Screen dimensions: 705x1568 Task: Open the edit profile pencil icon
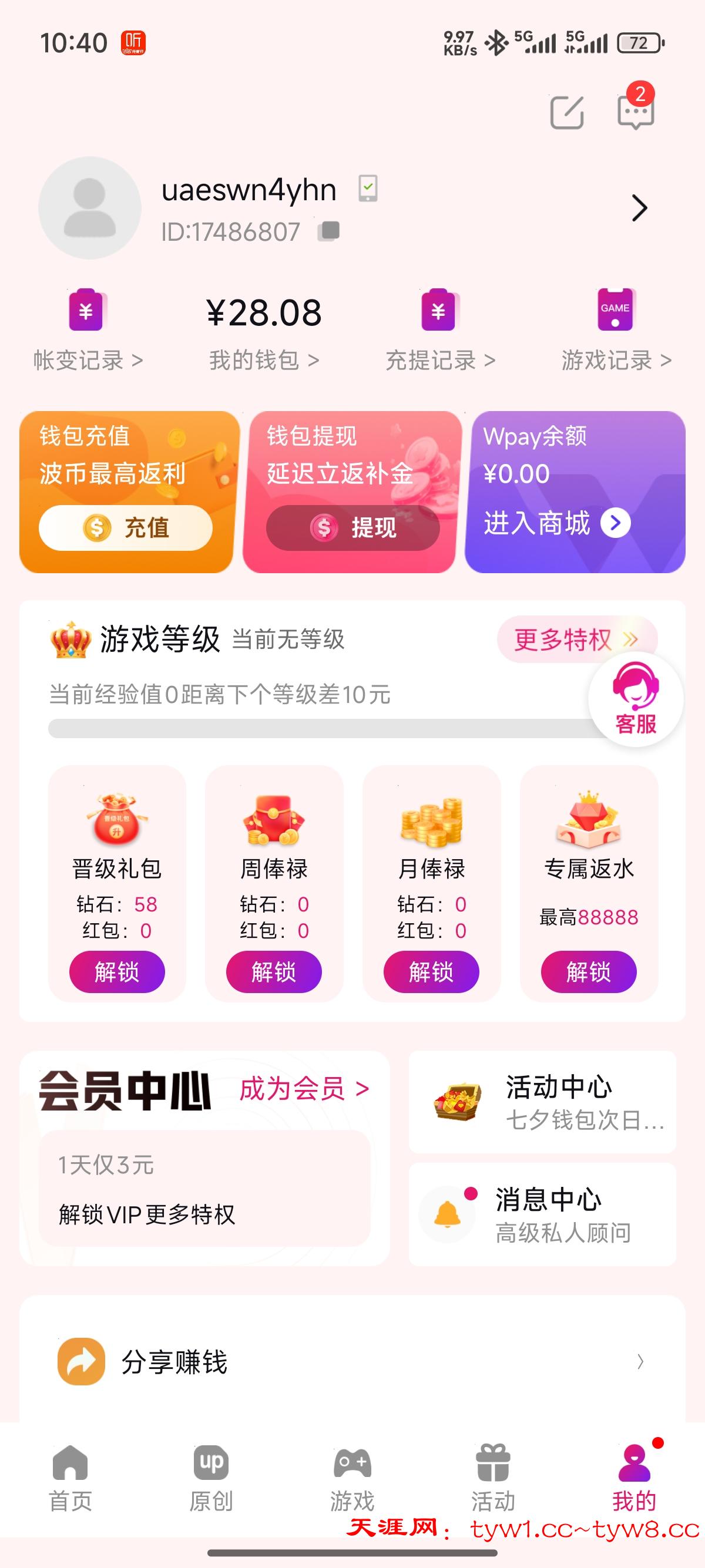(566, 113)
